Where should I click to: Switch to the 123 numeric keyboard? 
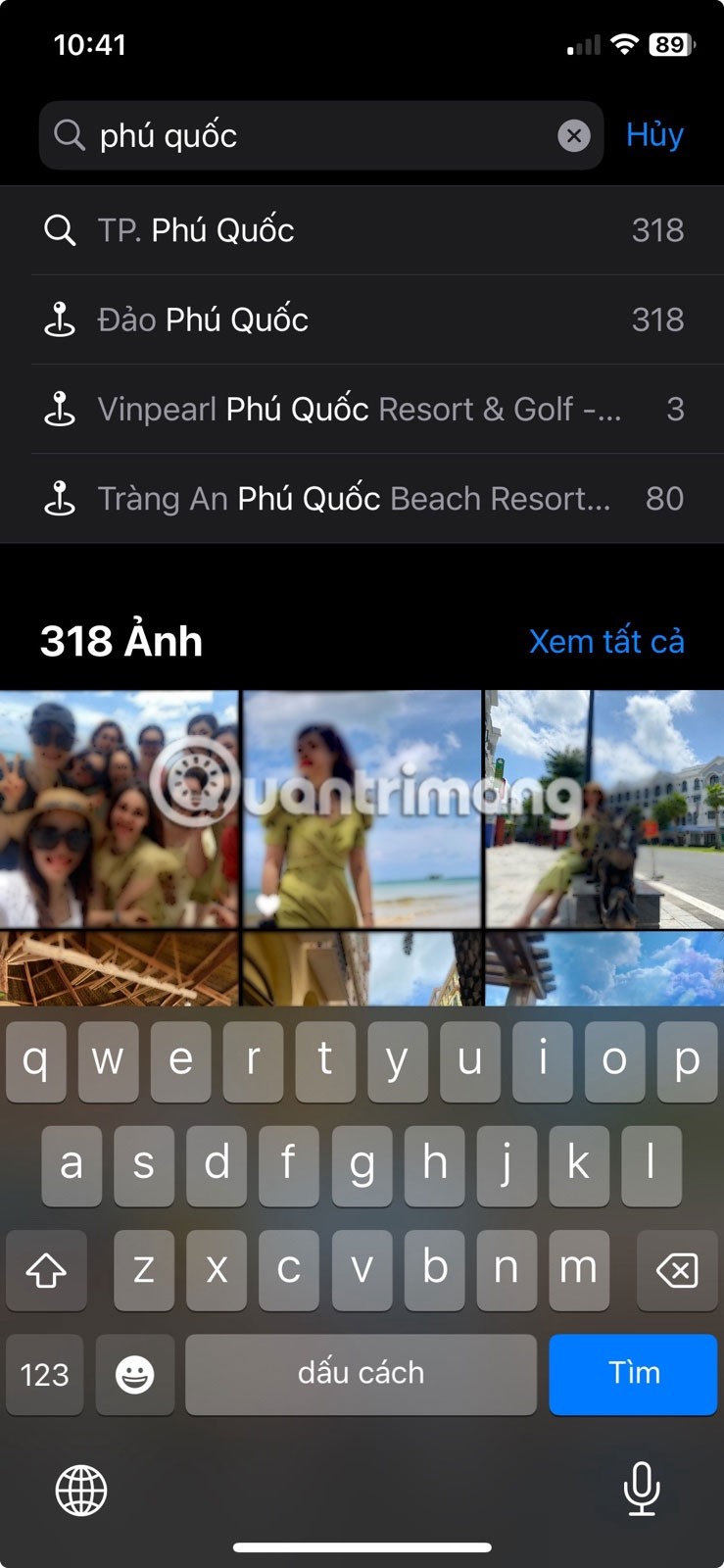point(45,1374)
